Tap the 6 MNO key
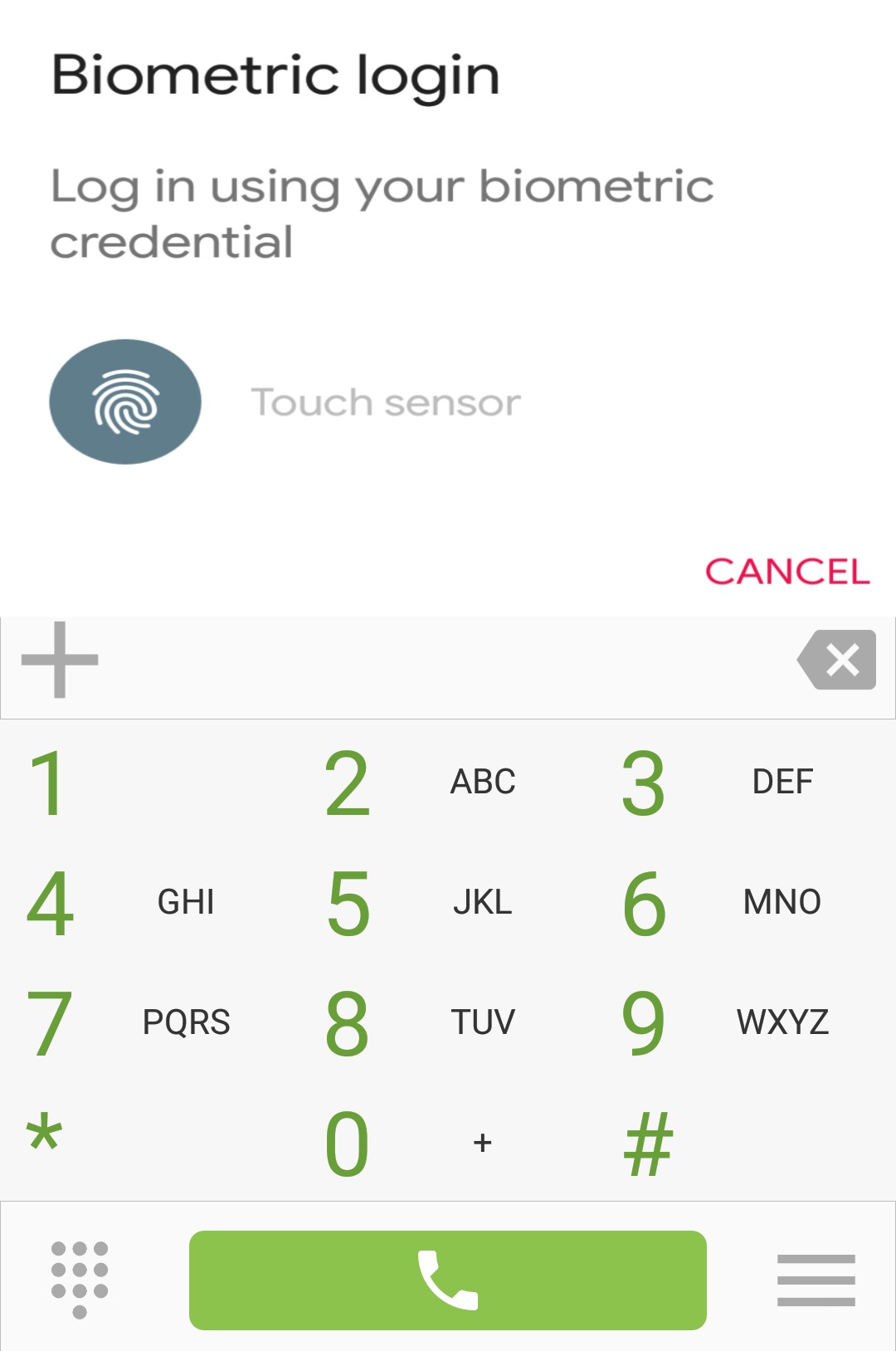The height and width of the screenshot is (1351, 896). click(713, 903)
